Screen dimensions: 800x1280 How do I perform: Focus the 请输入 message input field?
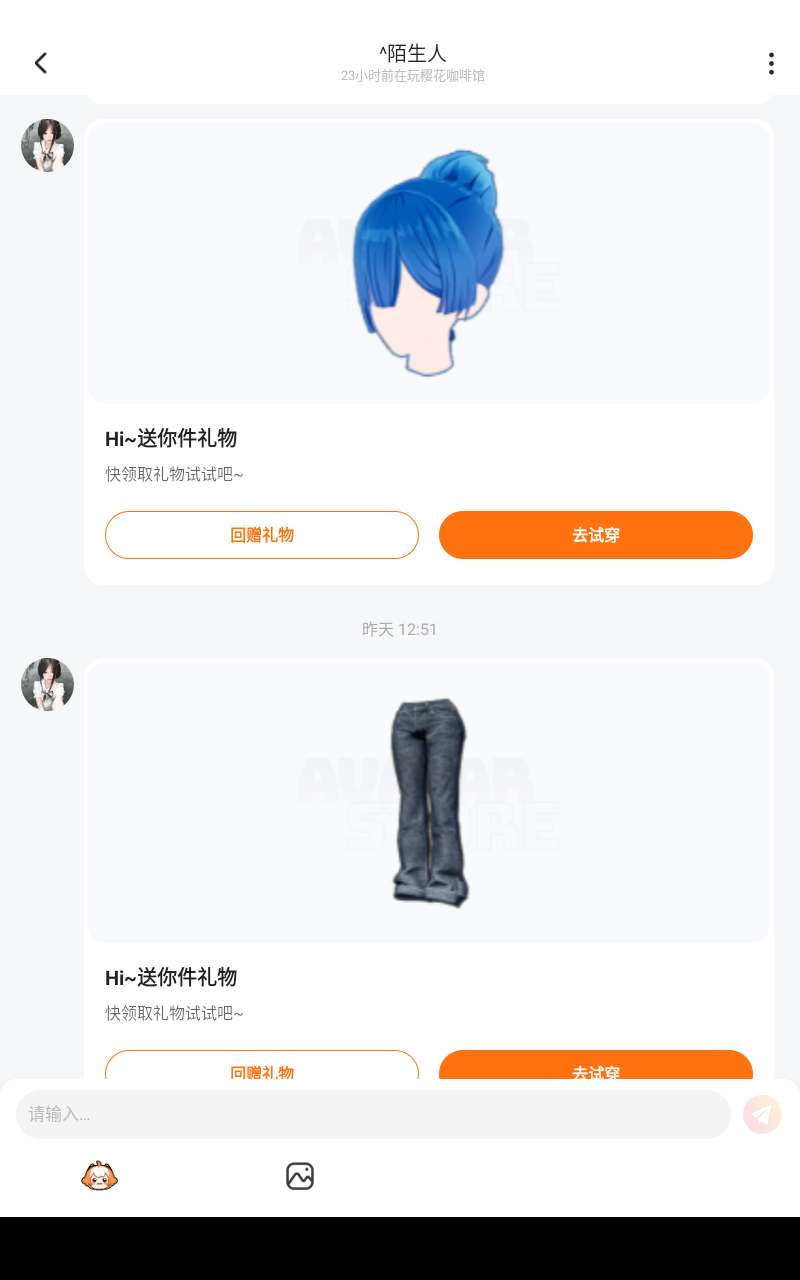373,1114
